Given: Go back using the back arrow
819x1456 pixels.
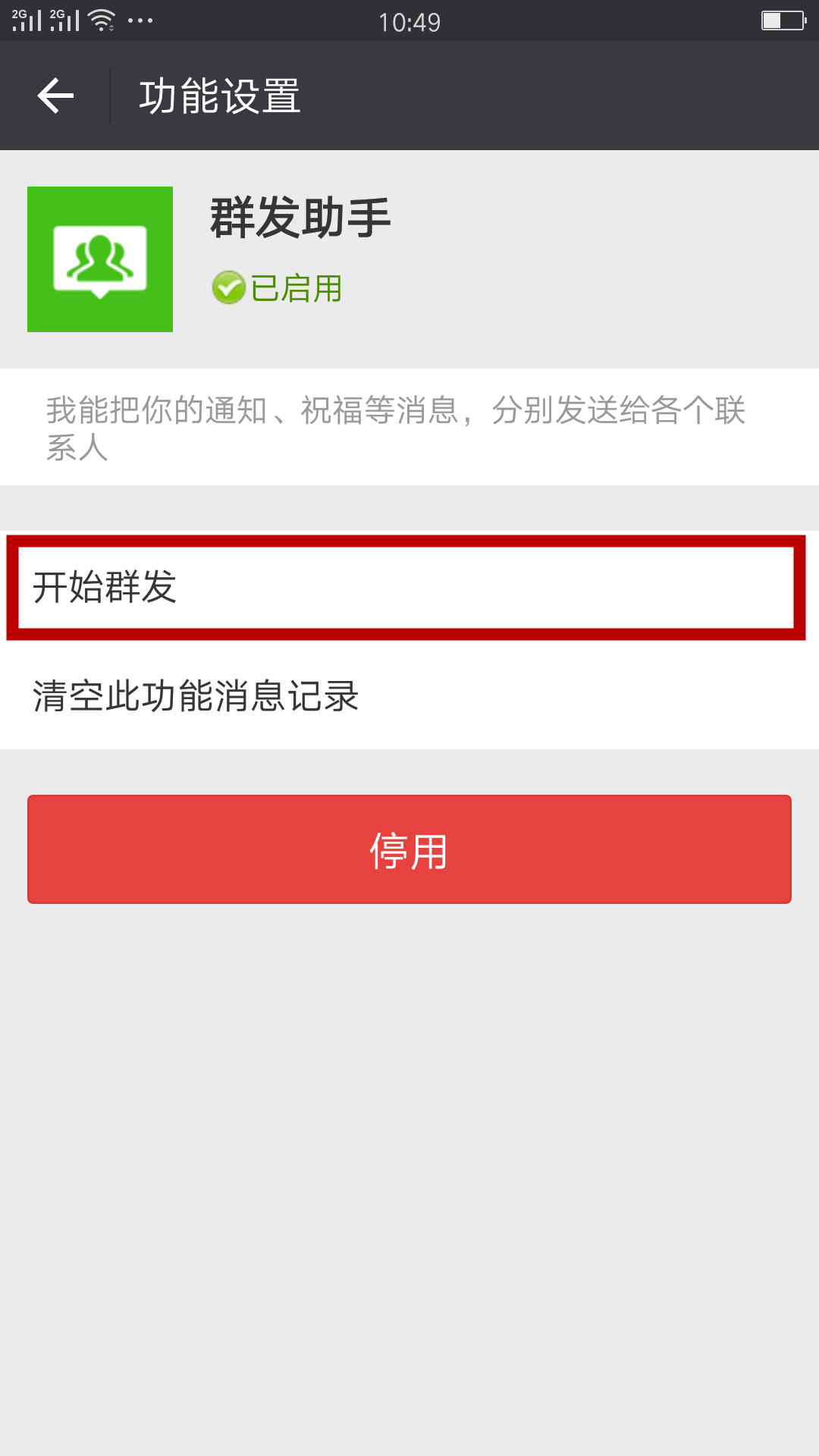Looking at the screenshot, I should 55,96.
